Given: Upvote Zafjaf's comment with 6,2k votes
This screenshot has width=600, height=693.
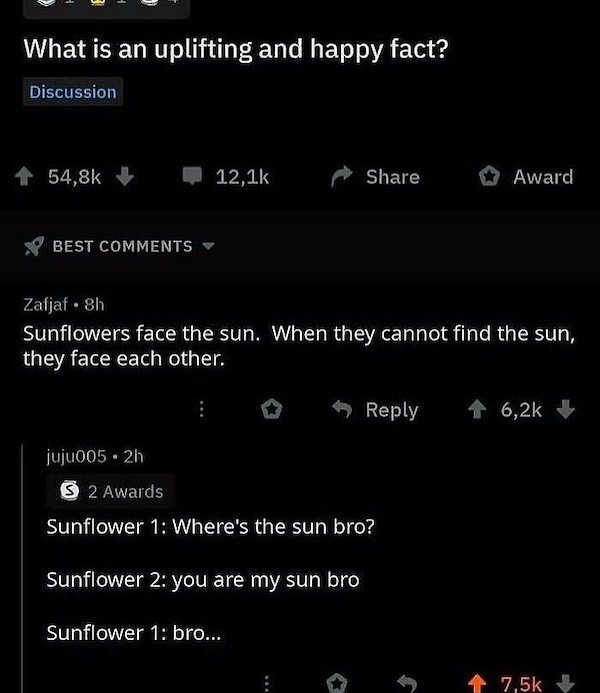Looking at the screenshot, I should pyautogui.click(x=478, y=410).
